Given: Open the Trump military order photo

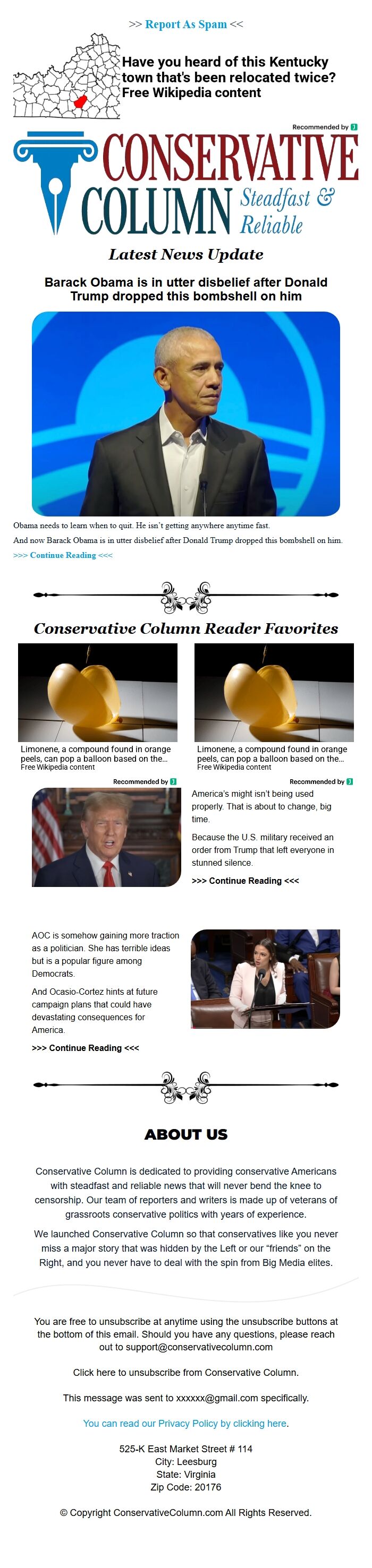Looking at the screenshot, I should click(106, 837).
